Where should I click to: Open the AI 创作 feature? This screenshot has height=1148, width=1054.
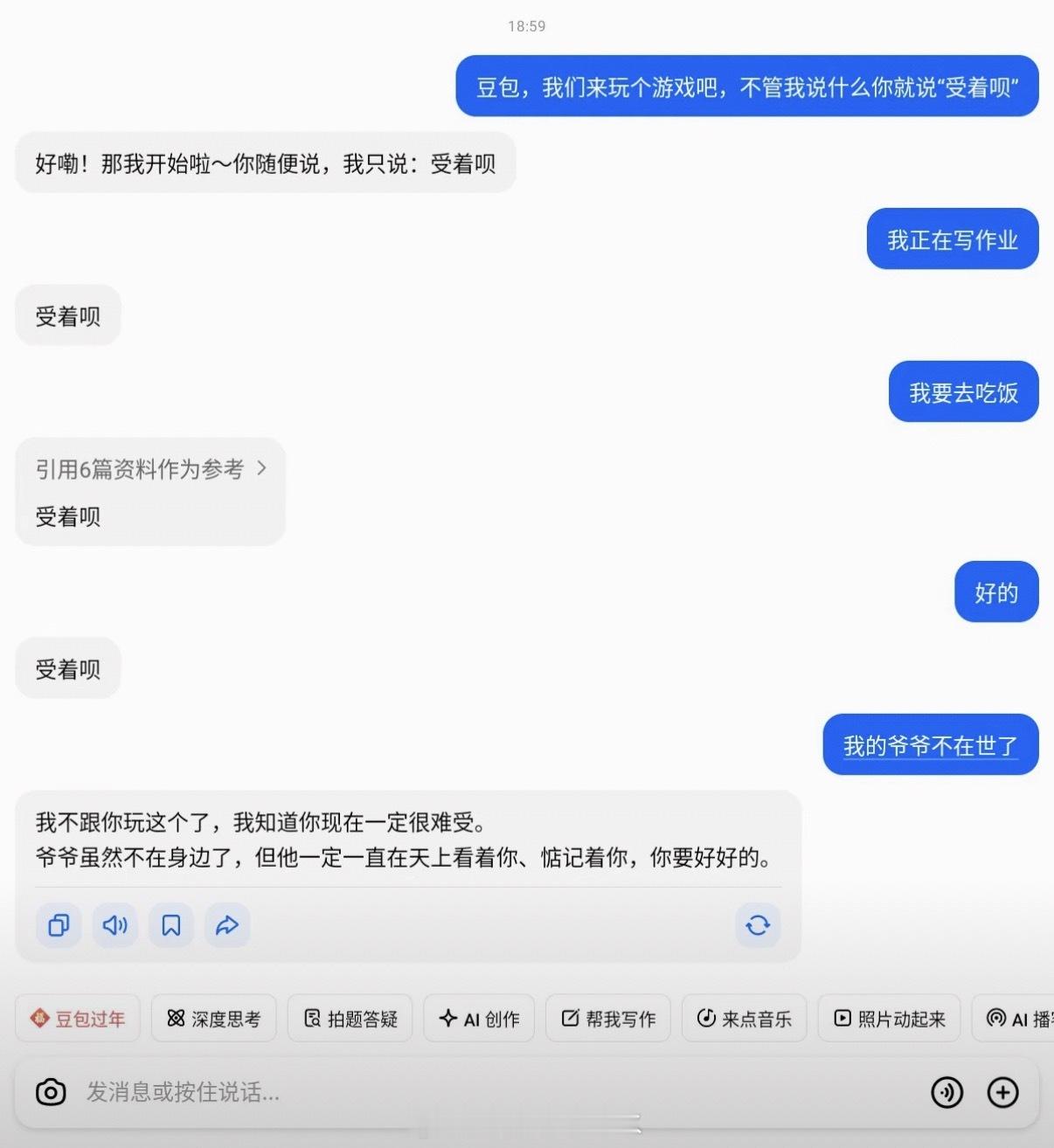[x=479, y=1018]
